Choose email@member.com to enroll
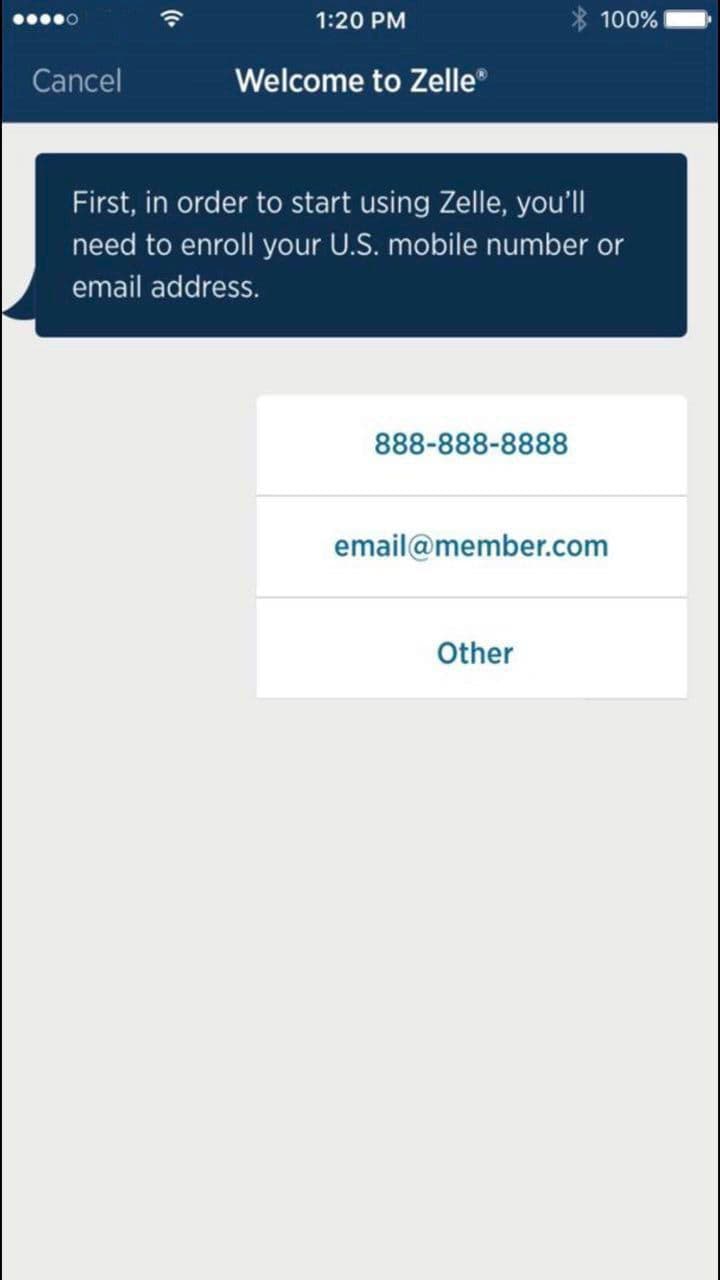The width and height of the screenshot is (720, 1280). point(471,547)
